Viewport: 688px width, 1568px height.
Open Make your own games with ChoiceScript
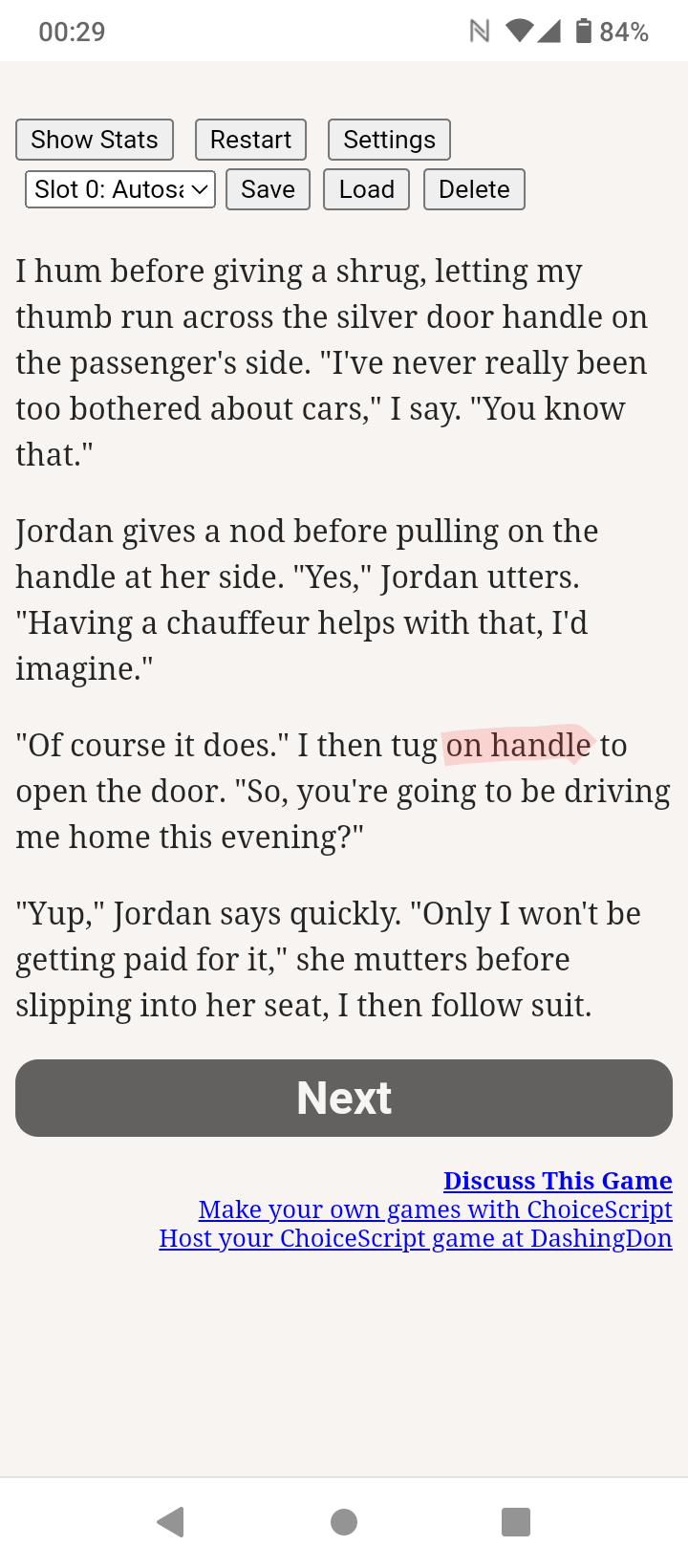pos(436,1209)
